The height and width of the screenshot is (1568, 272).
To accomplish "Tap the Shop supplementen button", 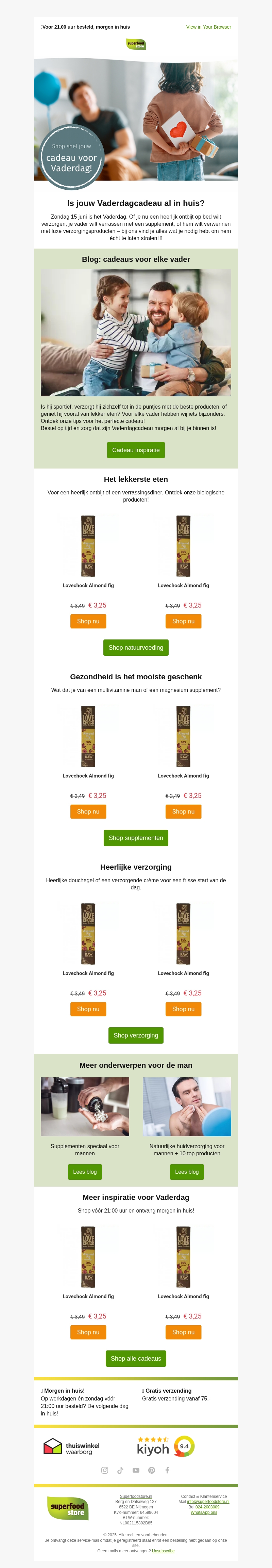I will [135, 838].
